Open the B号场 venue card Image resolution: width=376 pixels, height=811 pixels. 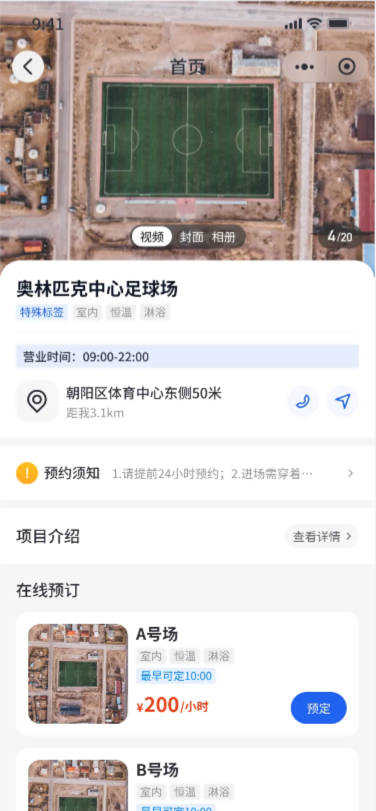pyautogui.click(x=187, y=779)
